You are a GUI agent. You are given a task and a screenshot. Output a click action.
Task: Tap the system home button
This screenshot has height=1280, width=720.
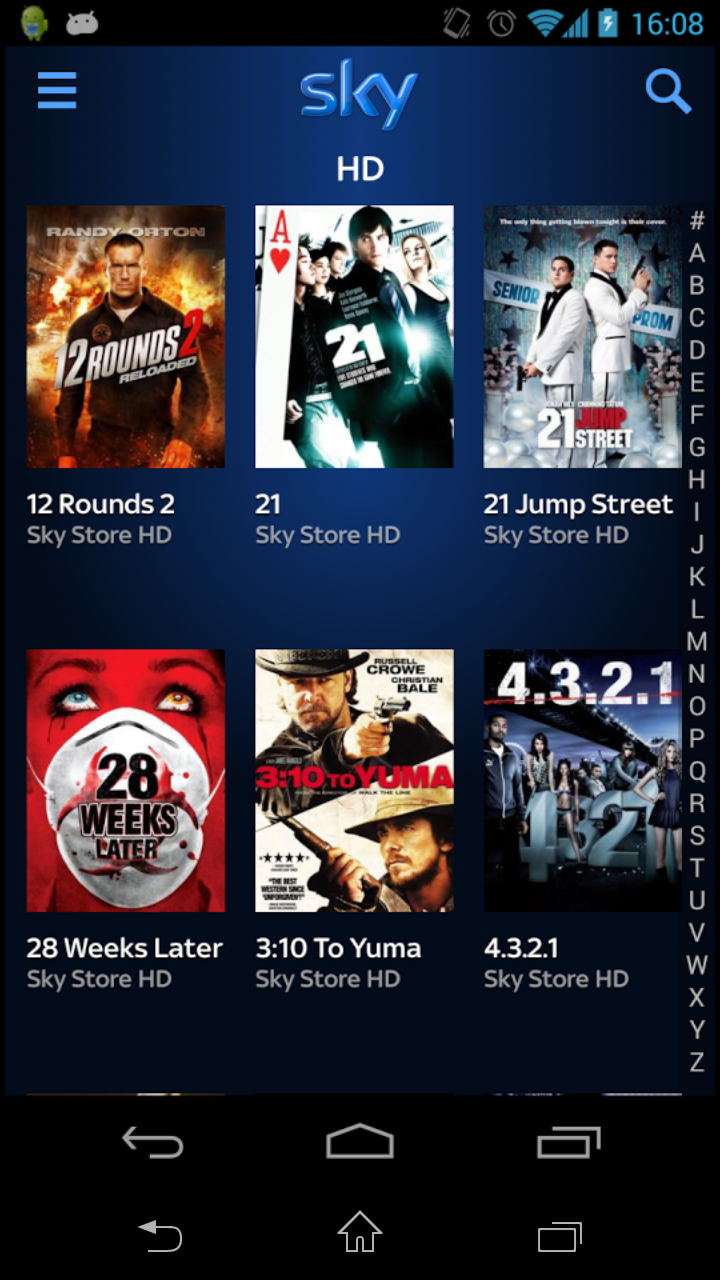pos(360,1142)
